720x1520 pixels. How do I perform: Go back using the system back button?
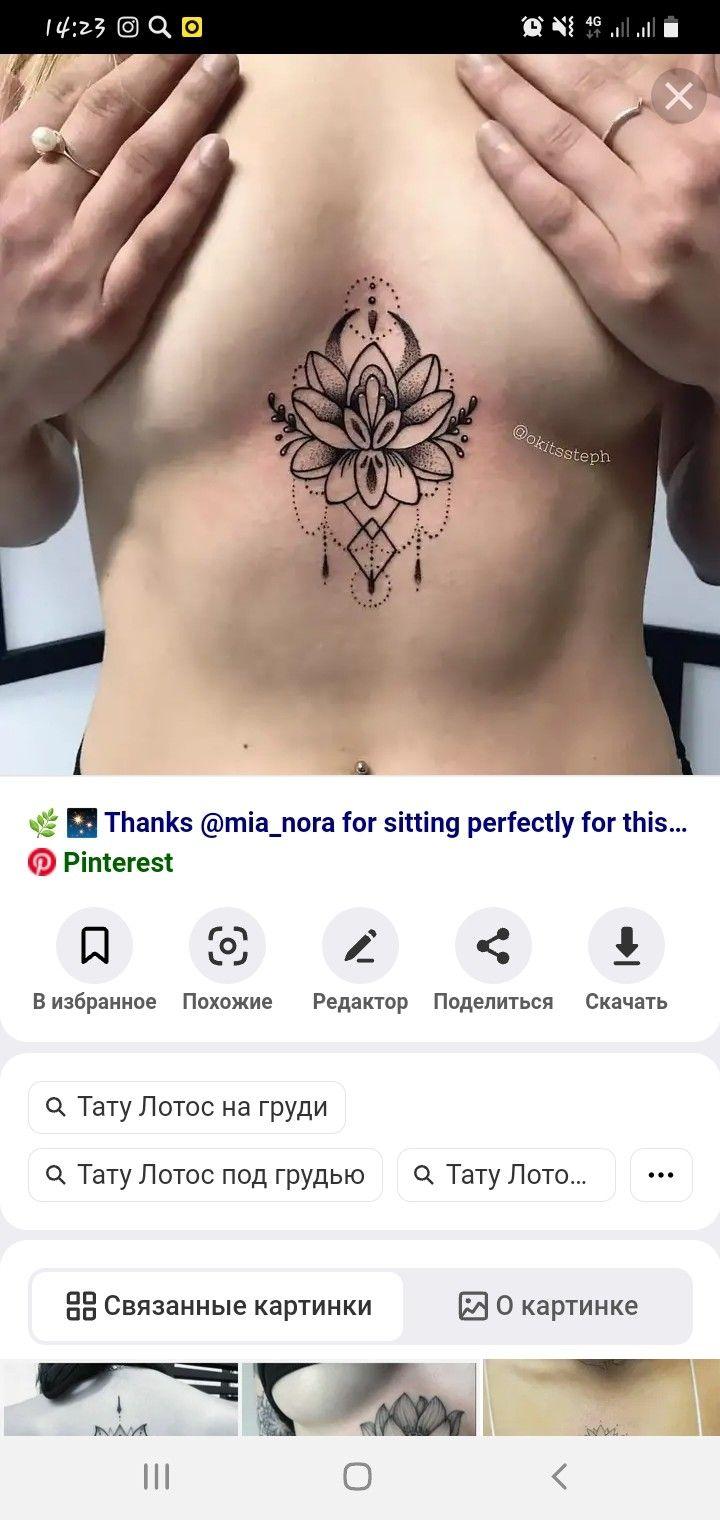tap(560, 1476)
